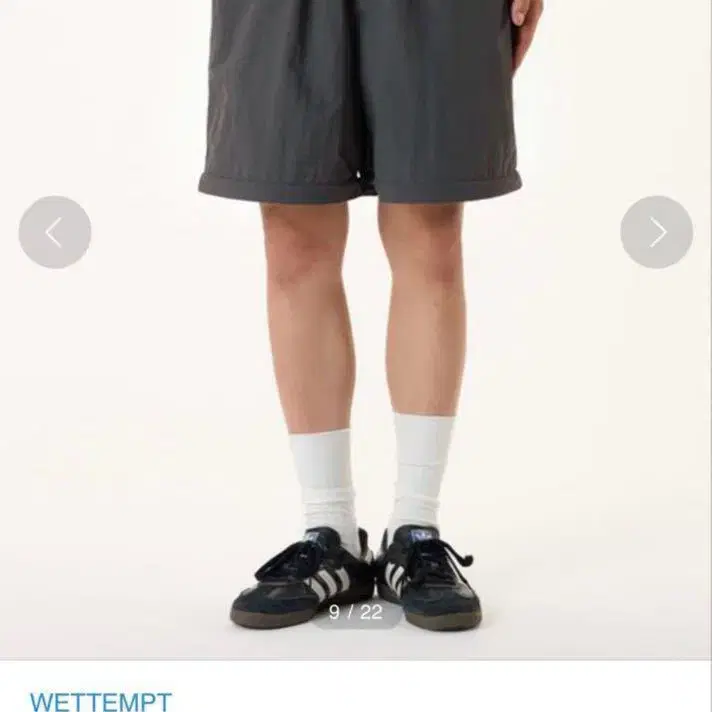Open the shorts product photo

(x=356, y=329)
